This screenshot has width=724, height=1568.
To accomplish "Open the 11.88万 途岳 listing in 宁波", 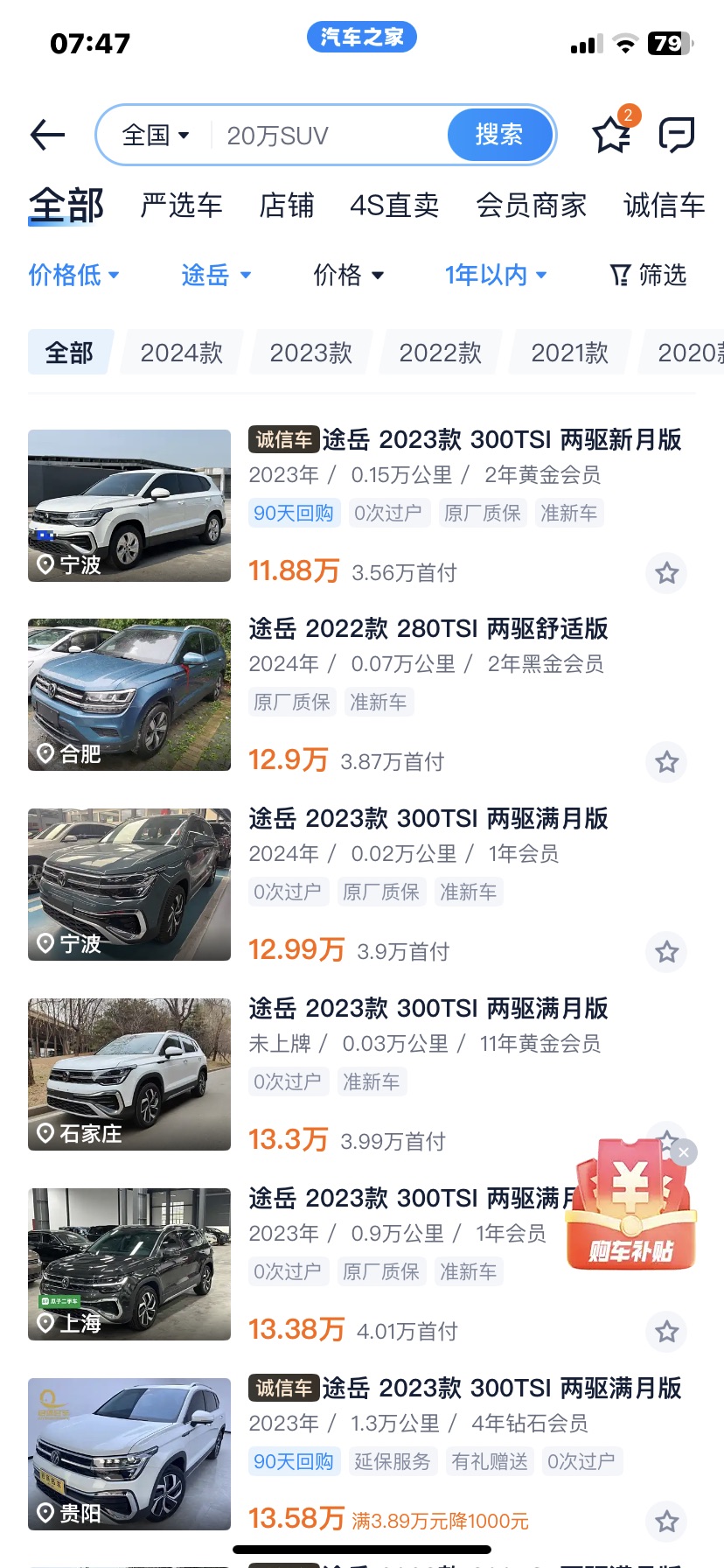I will point(463,440).
